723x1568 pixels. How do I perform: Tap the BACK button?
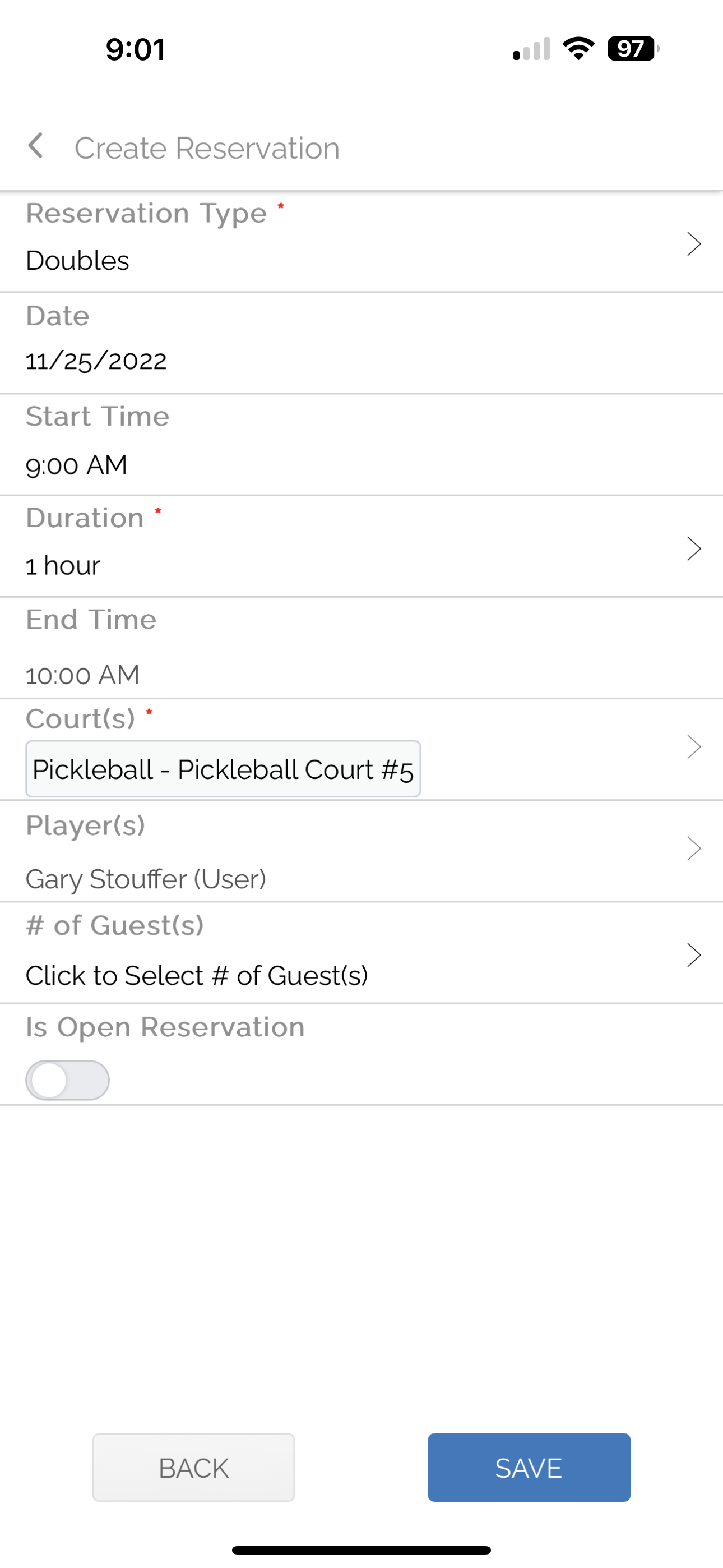(193, 1468)
